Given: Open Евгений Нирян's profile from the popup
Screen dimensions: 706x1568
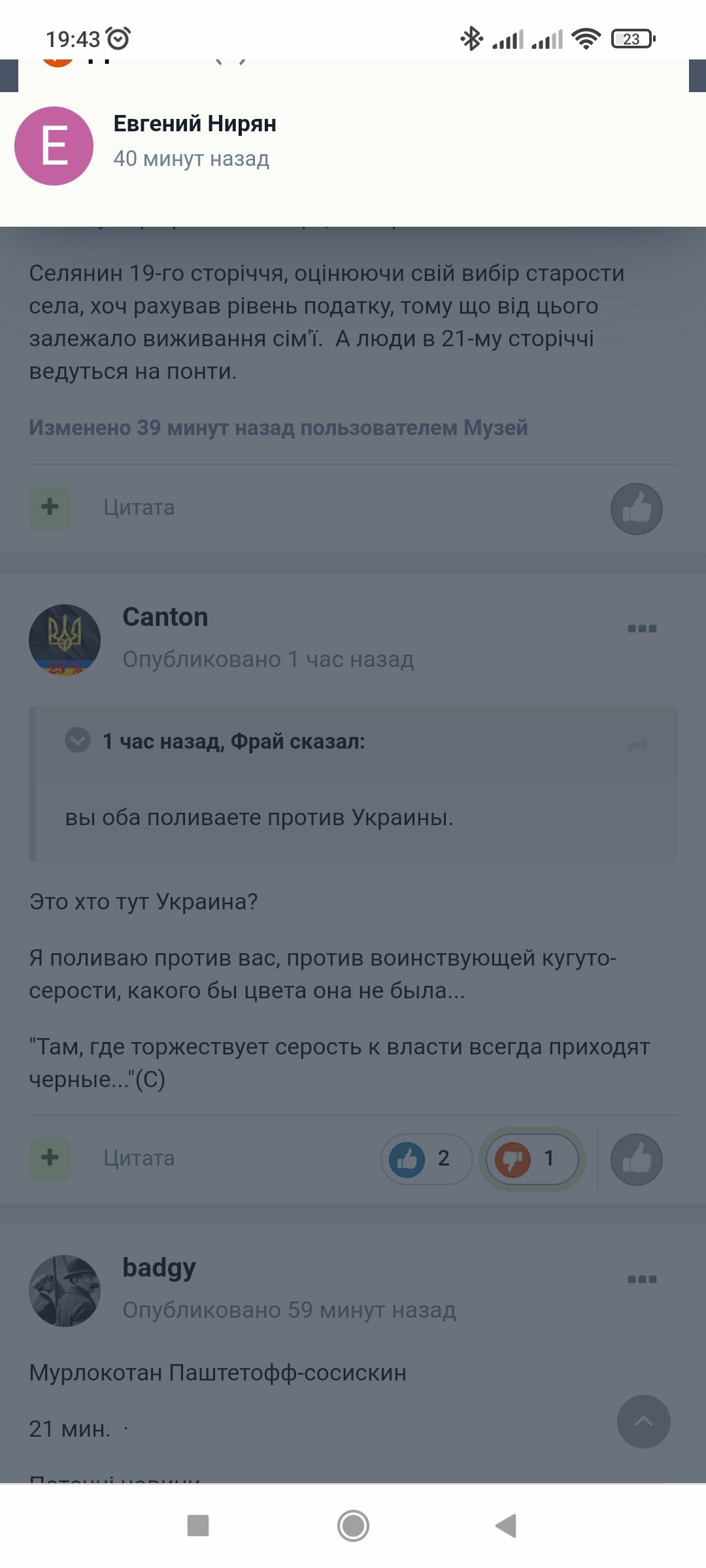Looking at the screenshot, I should point(195,123).
